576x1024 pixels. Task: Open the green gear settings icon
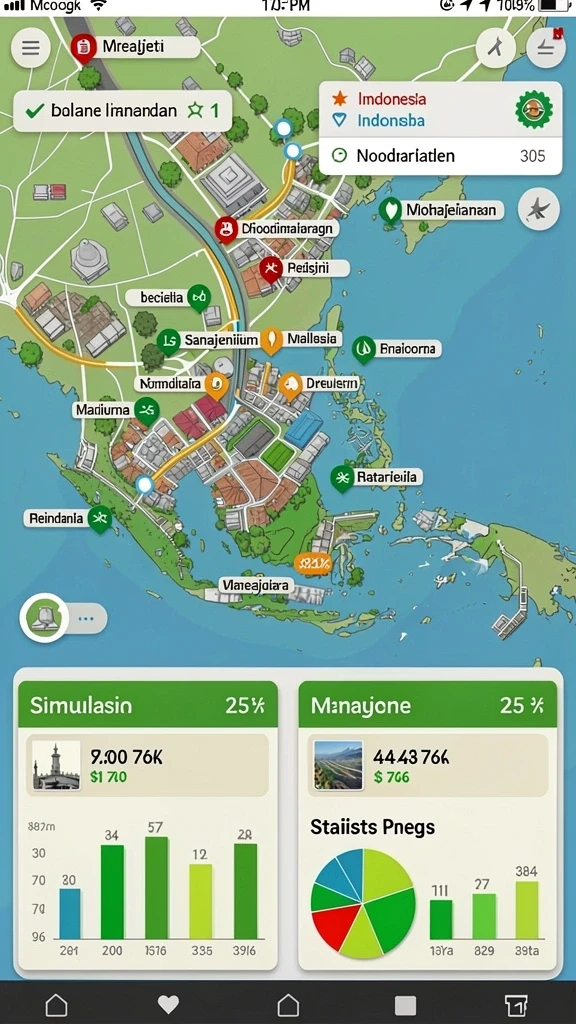coord(534,110)
